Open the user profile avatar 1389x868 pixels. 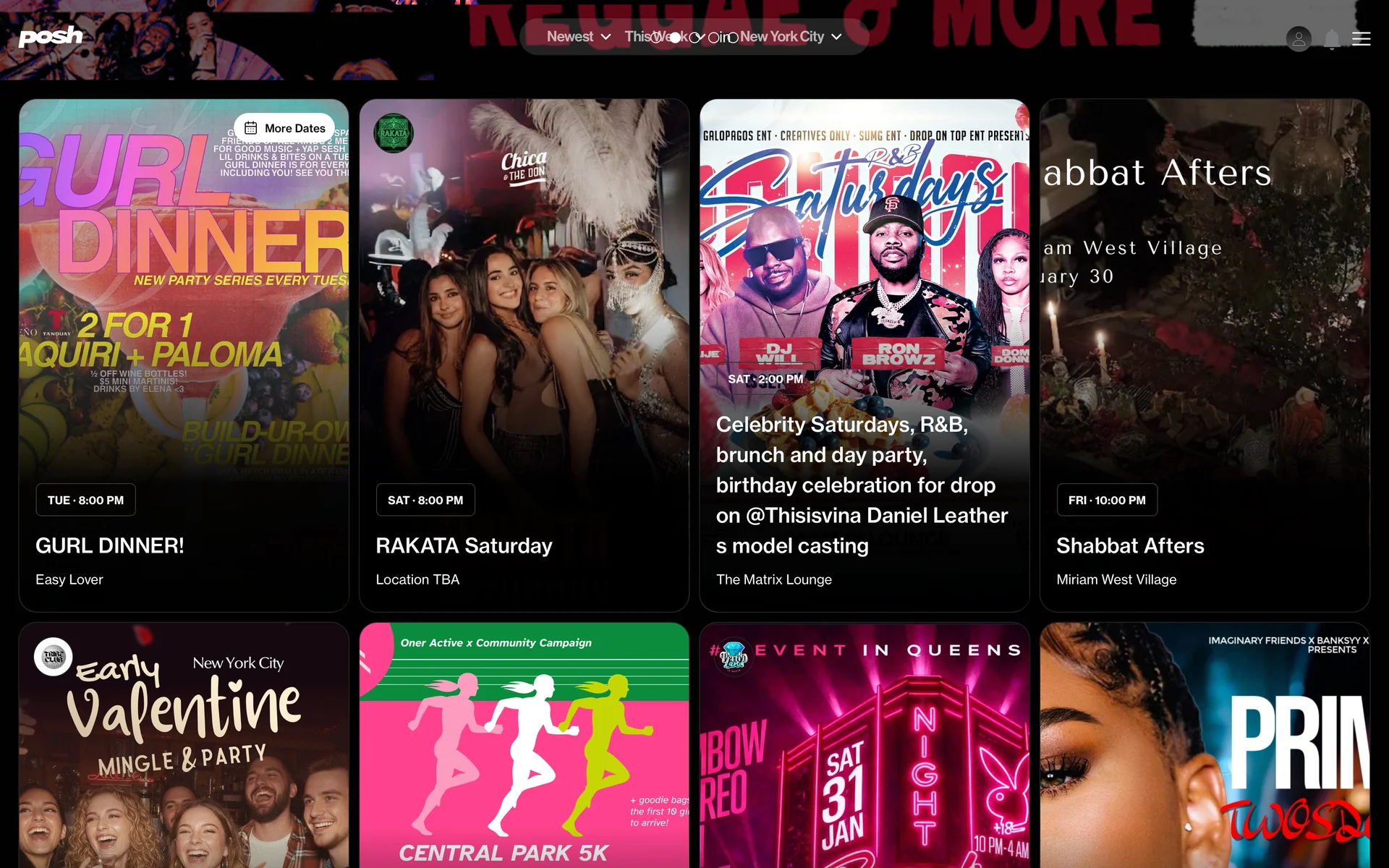1299,38
